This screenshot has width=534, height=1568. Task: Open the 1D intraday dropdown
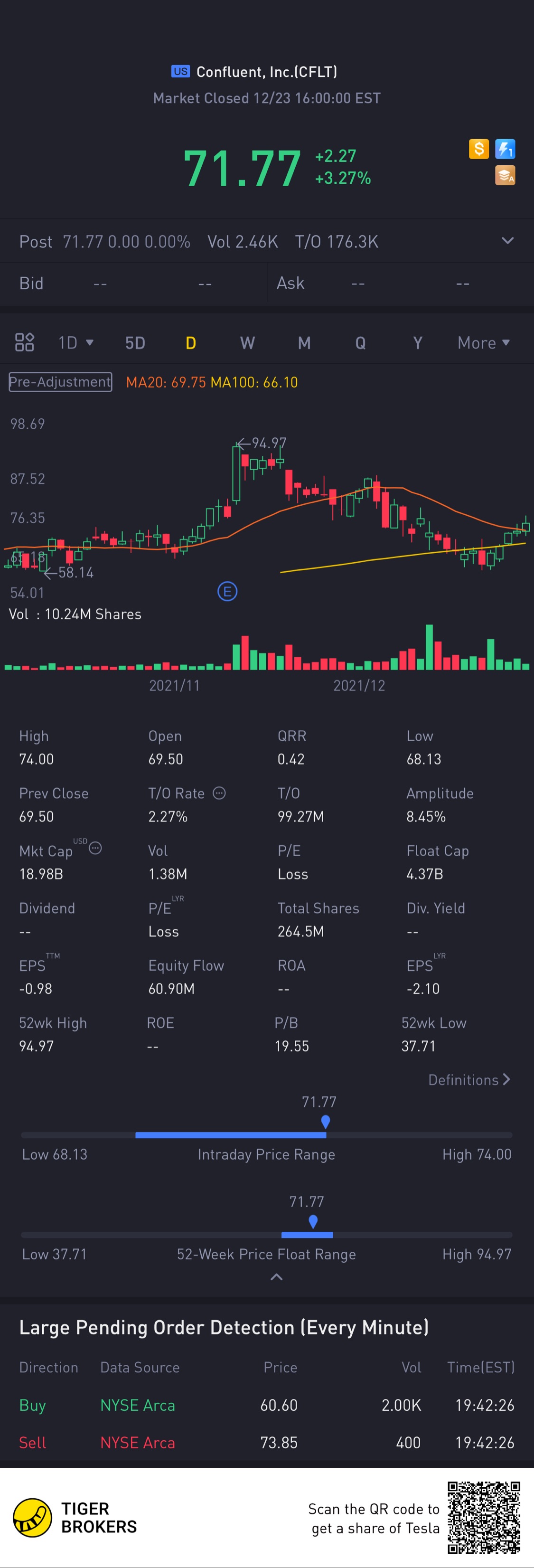75,343
